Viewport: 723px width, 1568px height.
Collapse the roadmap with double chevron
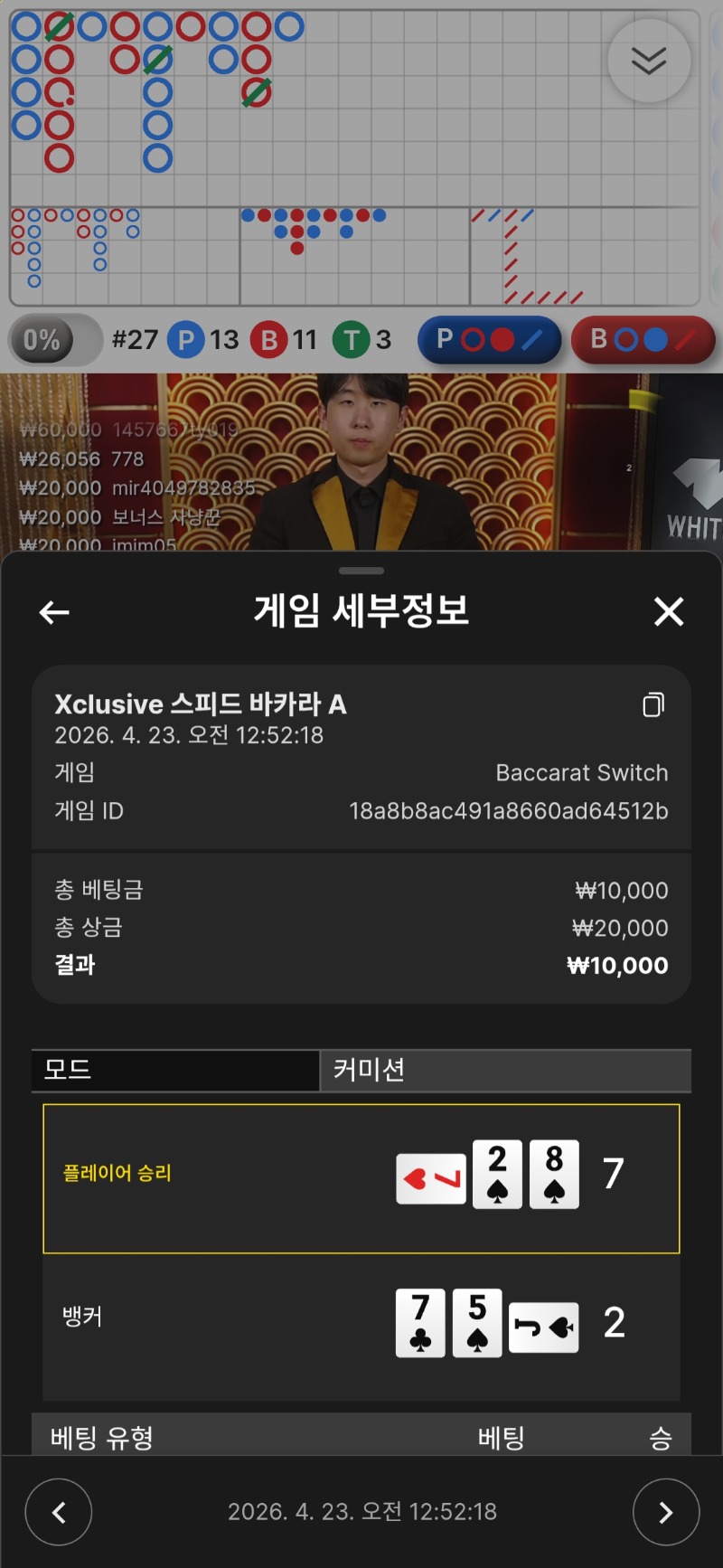coord(649,61)
